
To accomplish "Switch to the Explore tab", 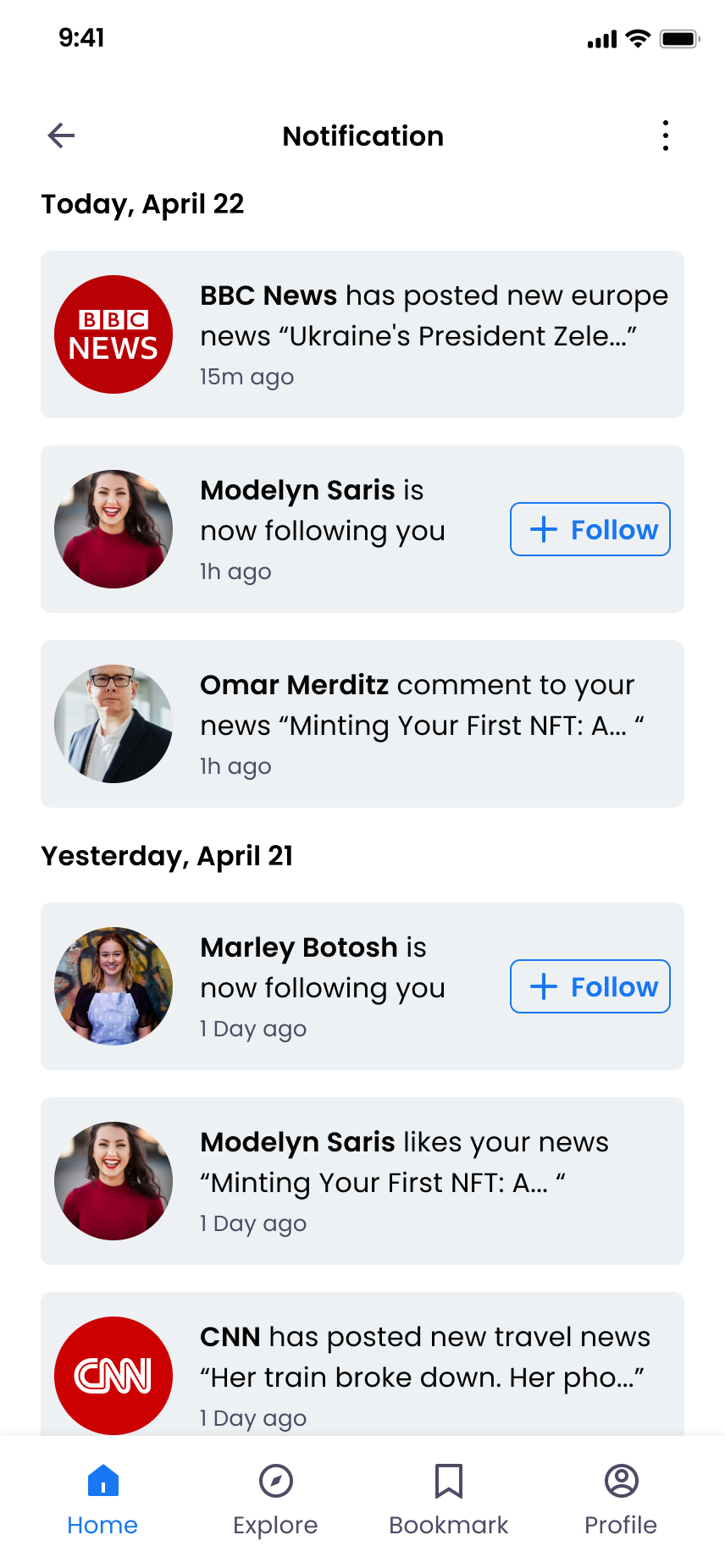I will [275, 1499].
